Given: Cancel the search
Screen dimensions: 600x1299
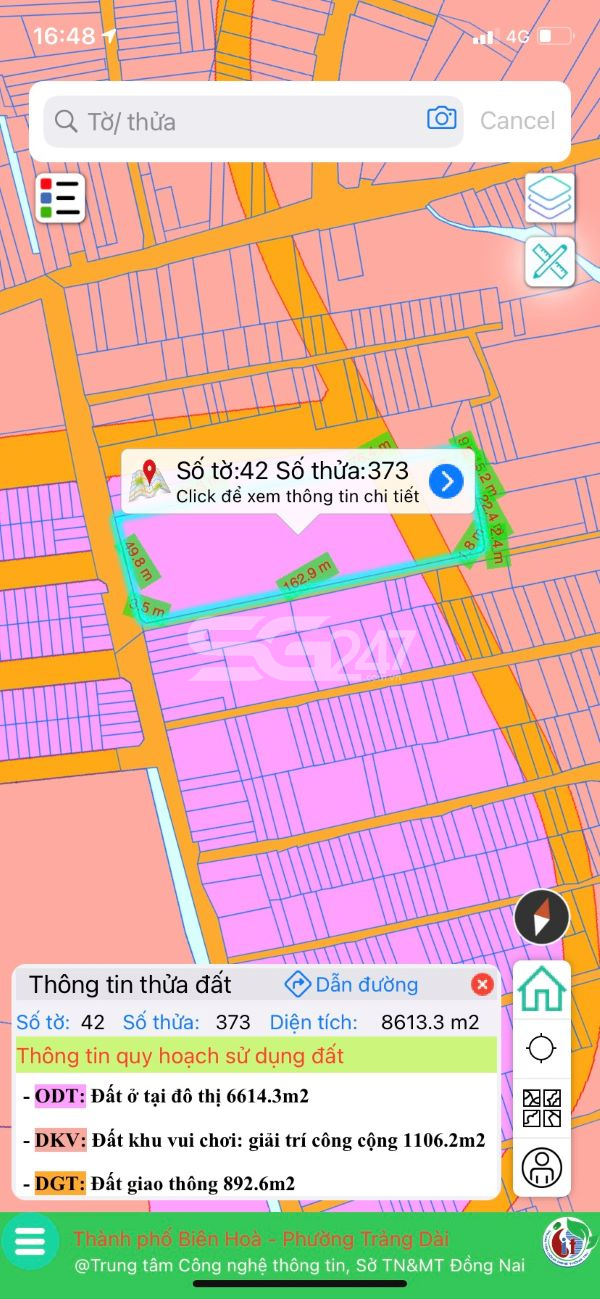Looking at the screenshot, I should pyautogui.click(x=517, y=121).
